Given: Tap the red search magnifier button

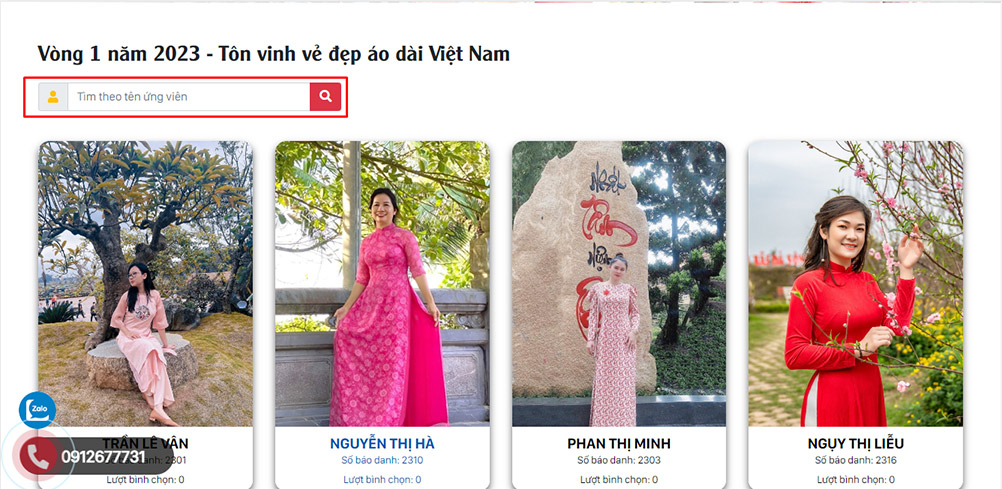Looking at the screenshot, I should [325, 97].
